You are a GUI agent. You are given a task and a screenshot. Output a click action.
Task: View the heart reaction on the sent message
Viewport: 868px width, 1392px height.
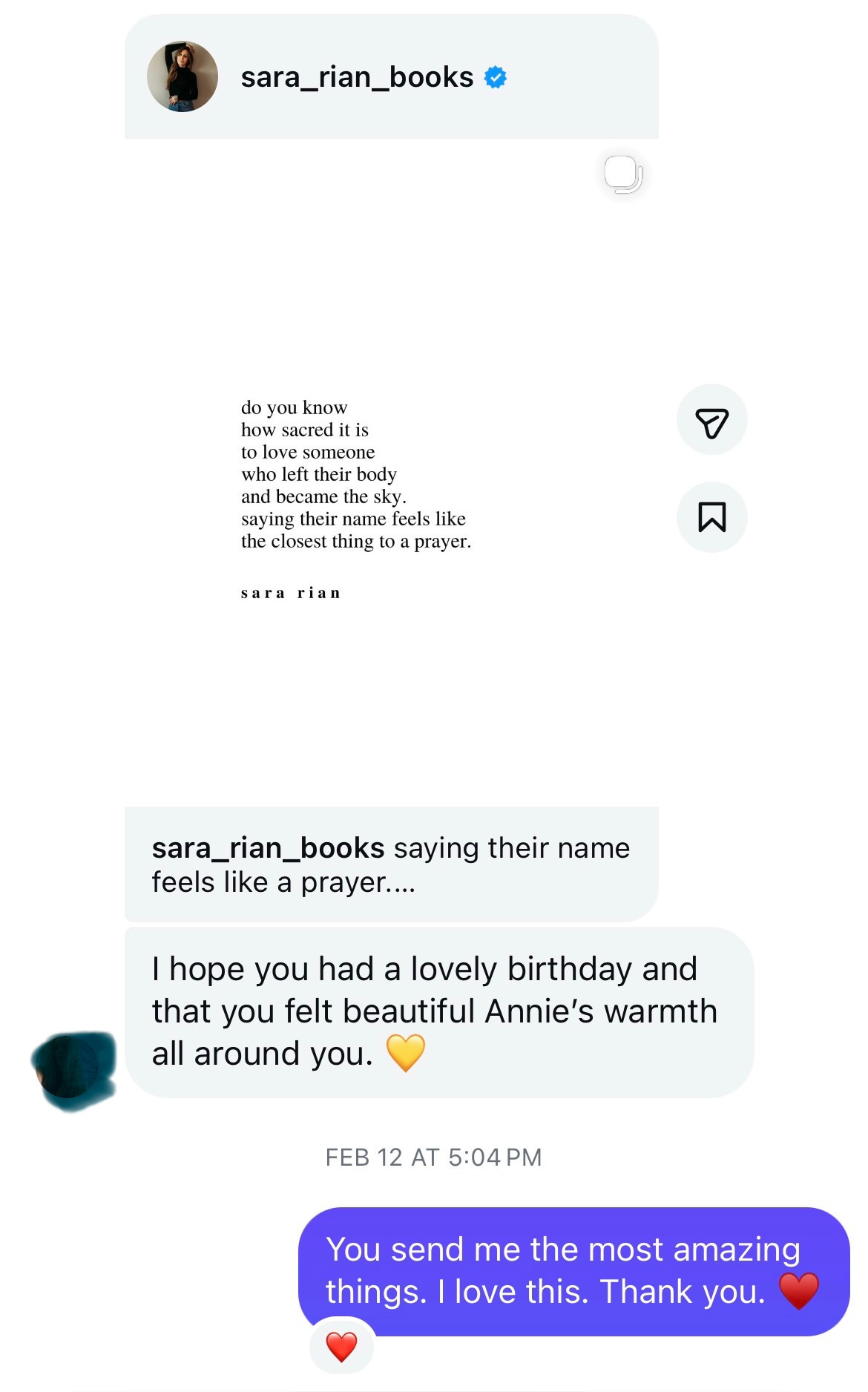(x=341, y=1347)
